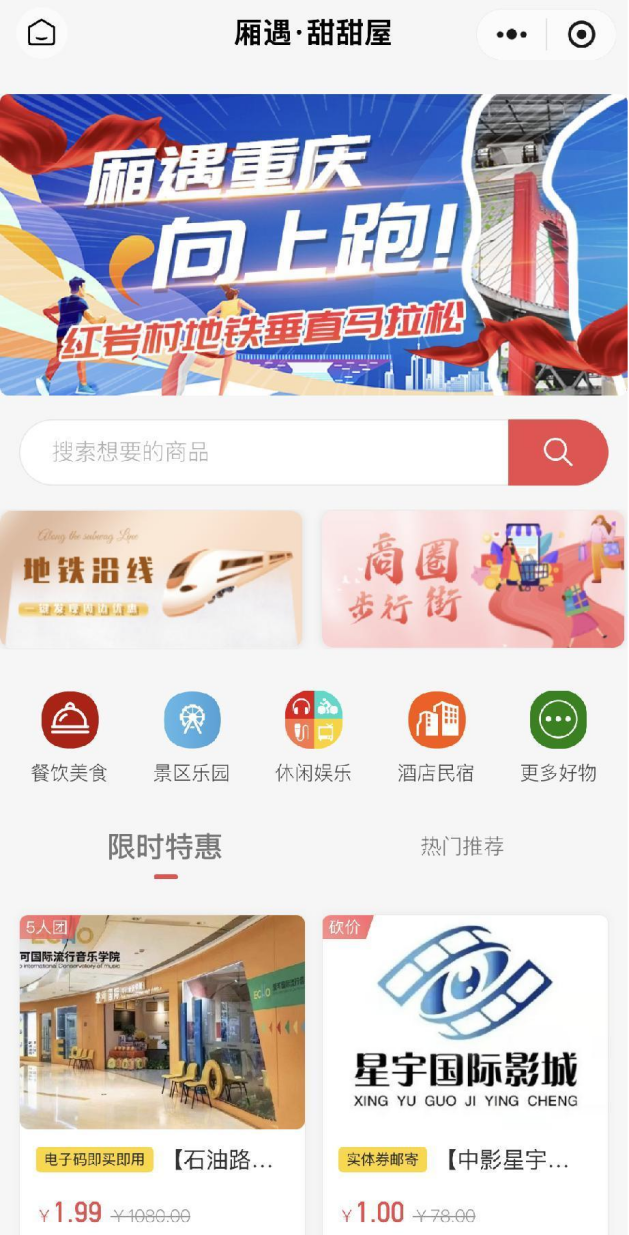Open the 景区乐园 category
The height and width of the screenshot is (1235, 629).
(x=191, y=737)
